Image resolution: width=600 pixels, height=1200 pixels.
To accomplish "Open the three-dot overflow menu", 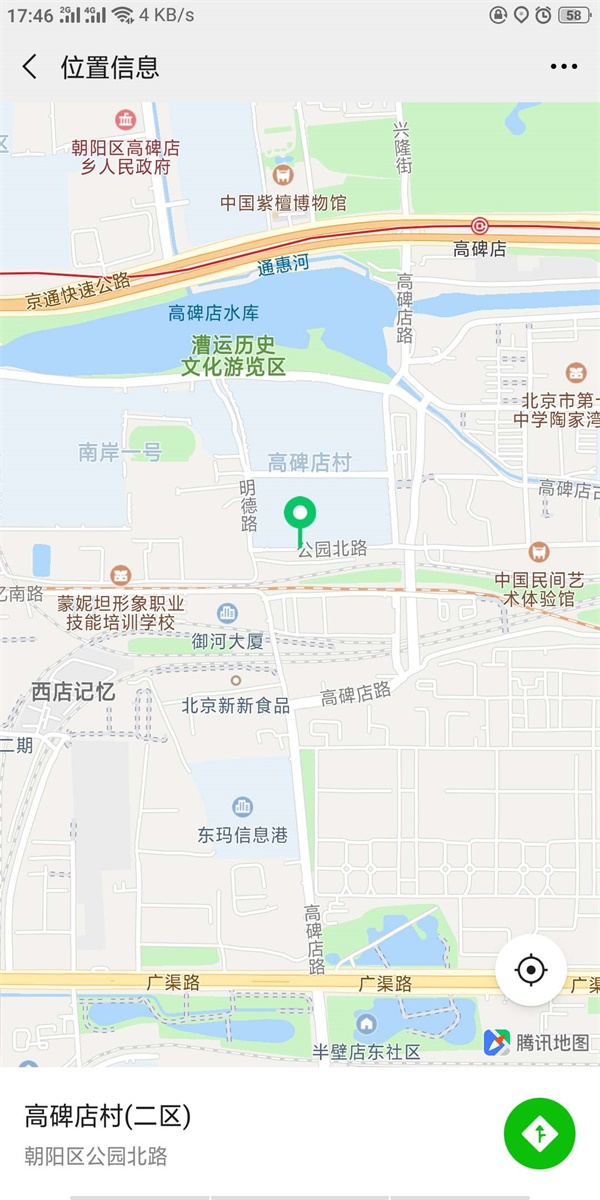I will click(x=563, y=67).
